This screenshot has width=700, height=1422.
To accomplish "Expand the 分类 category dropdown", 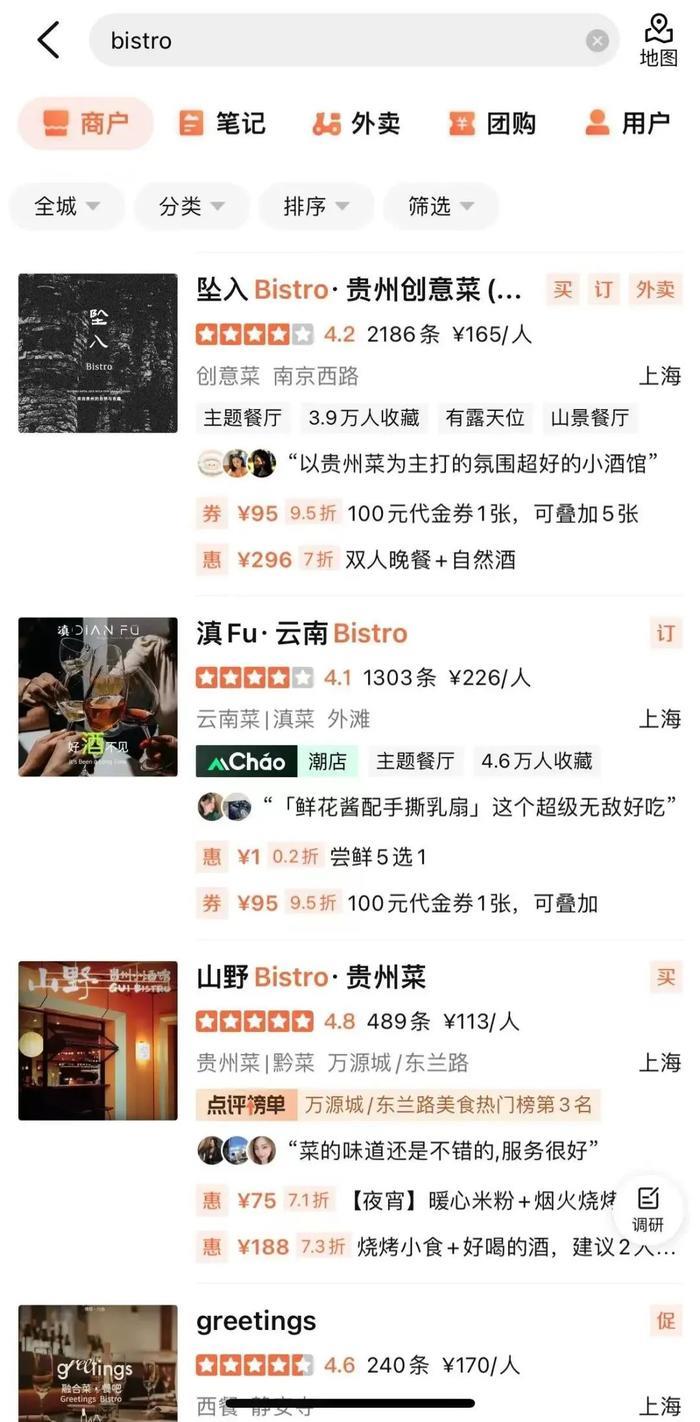I will 191,206.
